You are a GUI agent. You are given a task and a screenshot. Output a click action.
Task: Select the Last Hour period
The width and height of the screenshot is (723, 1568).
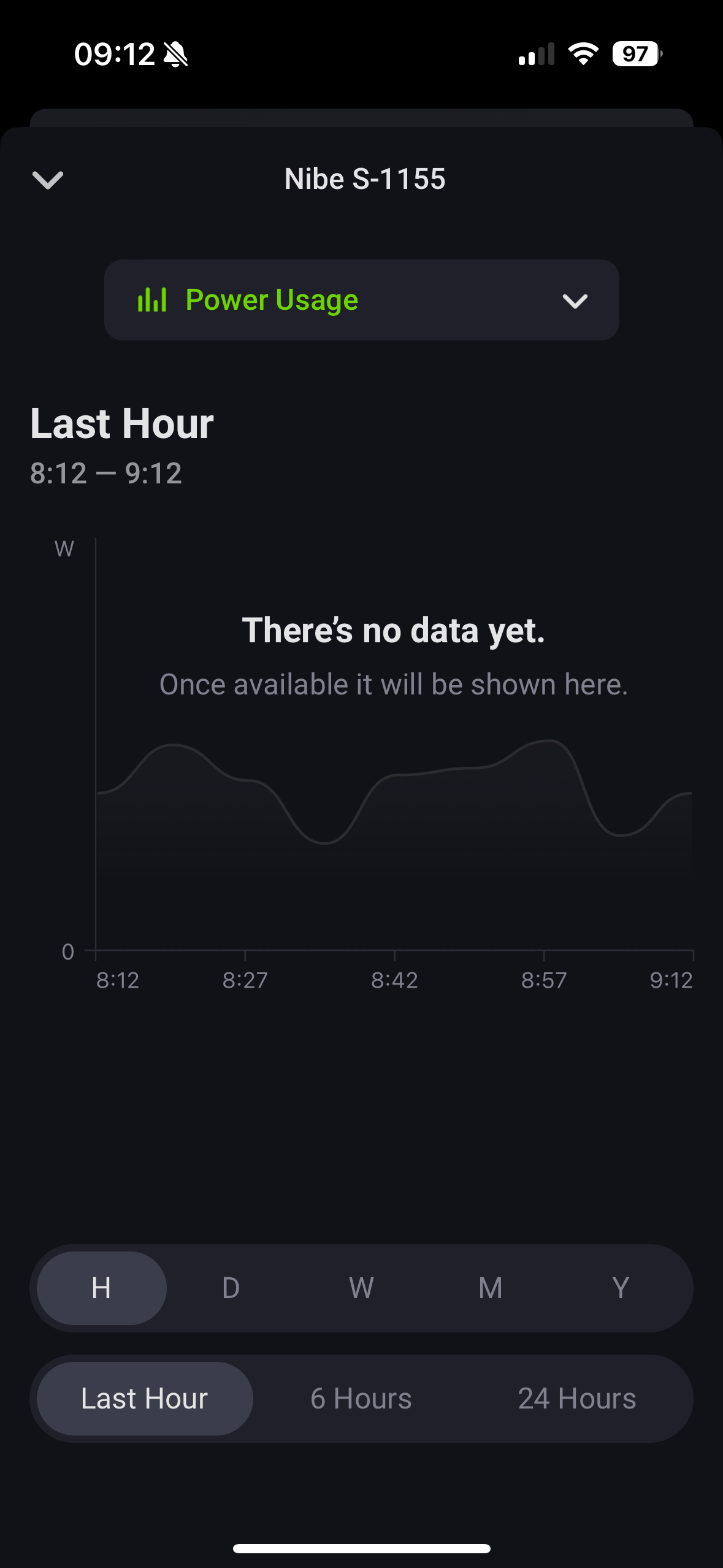click(145, 1399)
